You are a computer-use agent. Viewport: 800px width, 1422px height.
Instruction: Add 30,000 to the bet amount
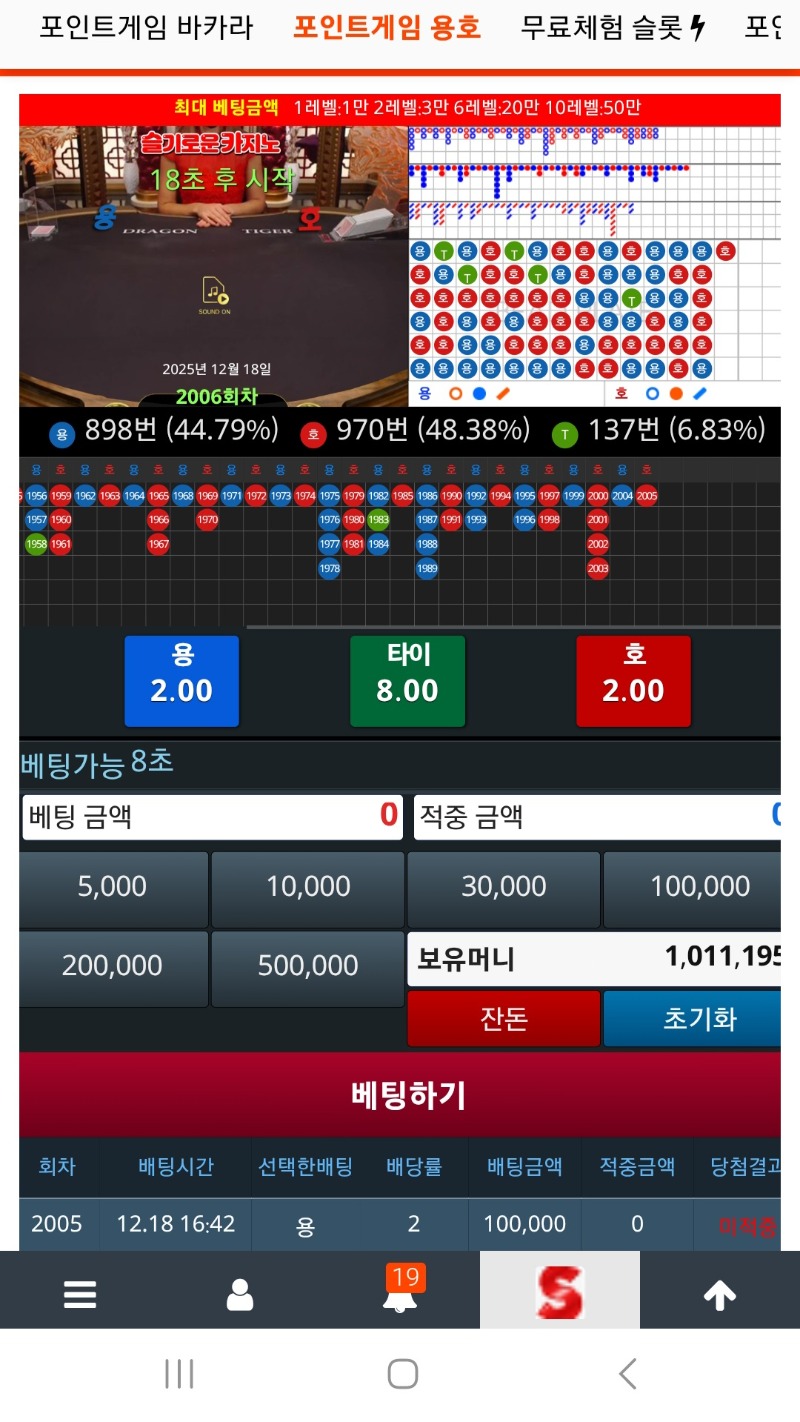[504, 886]
